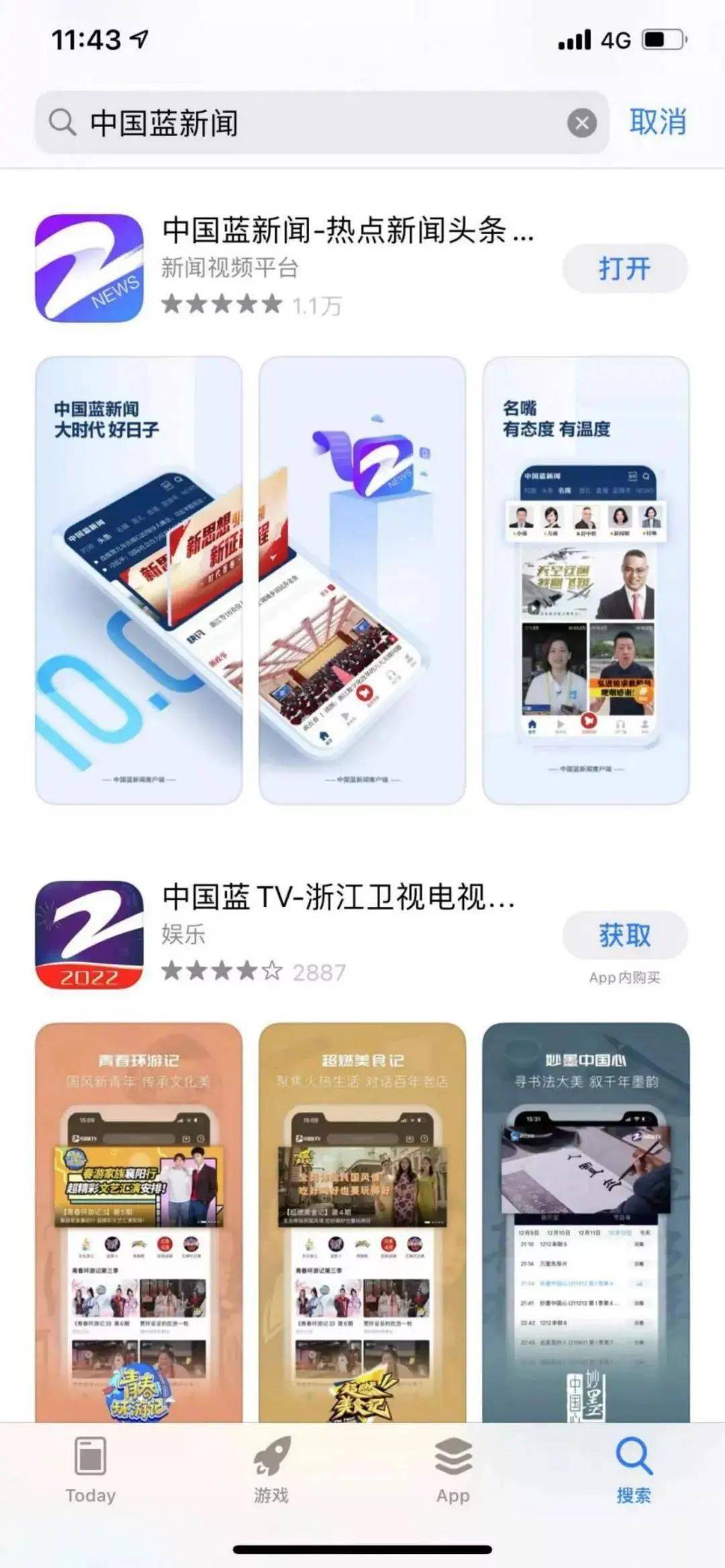Open the 名嘴 有态度 有温度 screenshot
The image size is (725, 1568).
tap(585, 580)
